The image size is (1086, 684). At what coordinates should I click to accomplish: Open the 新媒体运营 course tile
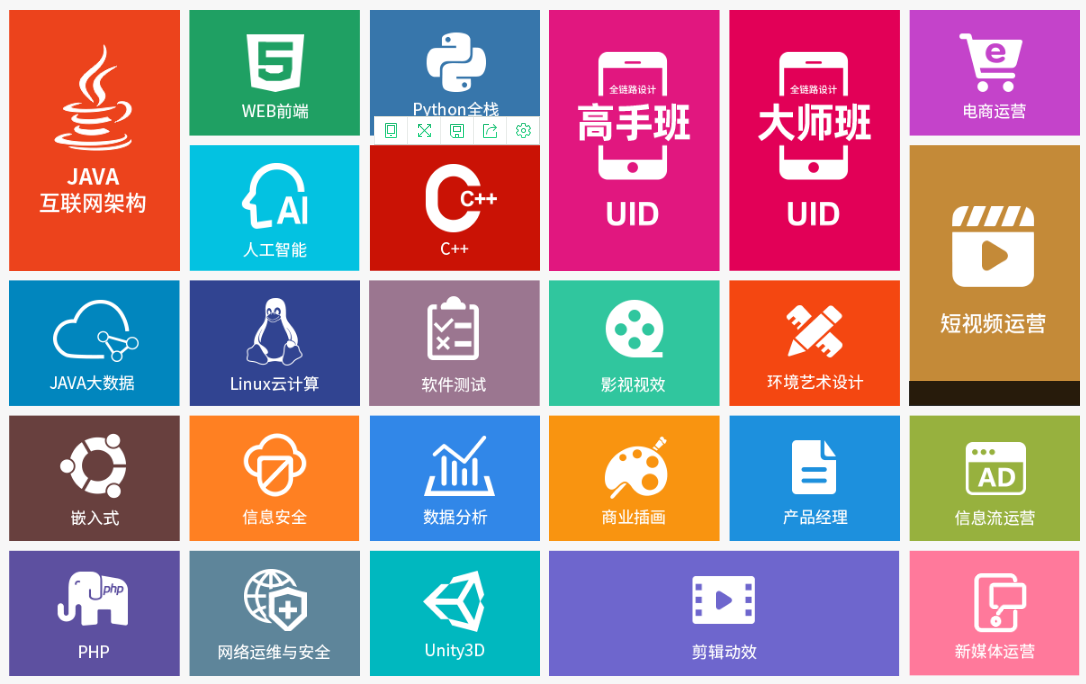coord(994,613)
